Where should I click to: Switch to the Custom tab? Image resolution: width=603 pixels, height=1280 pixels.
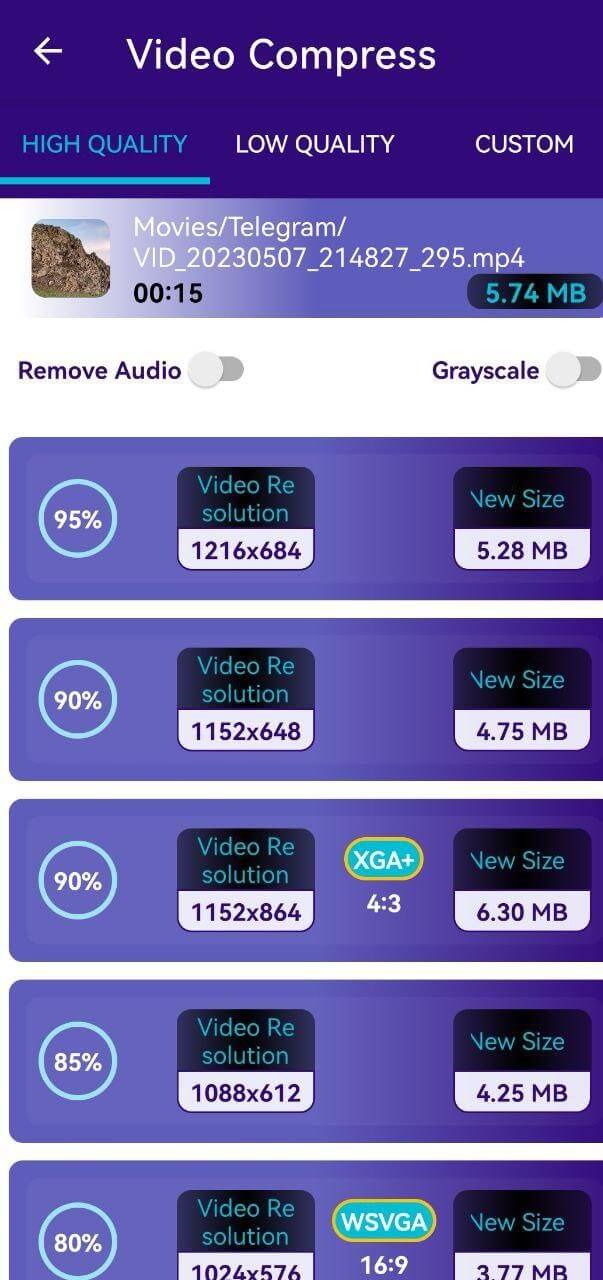524,144
